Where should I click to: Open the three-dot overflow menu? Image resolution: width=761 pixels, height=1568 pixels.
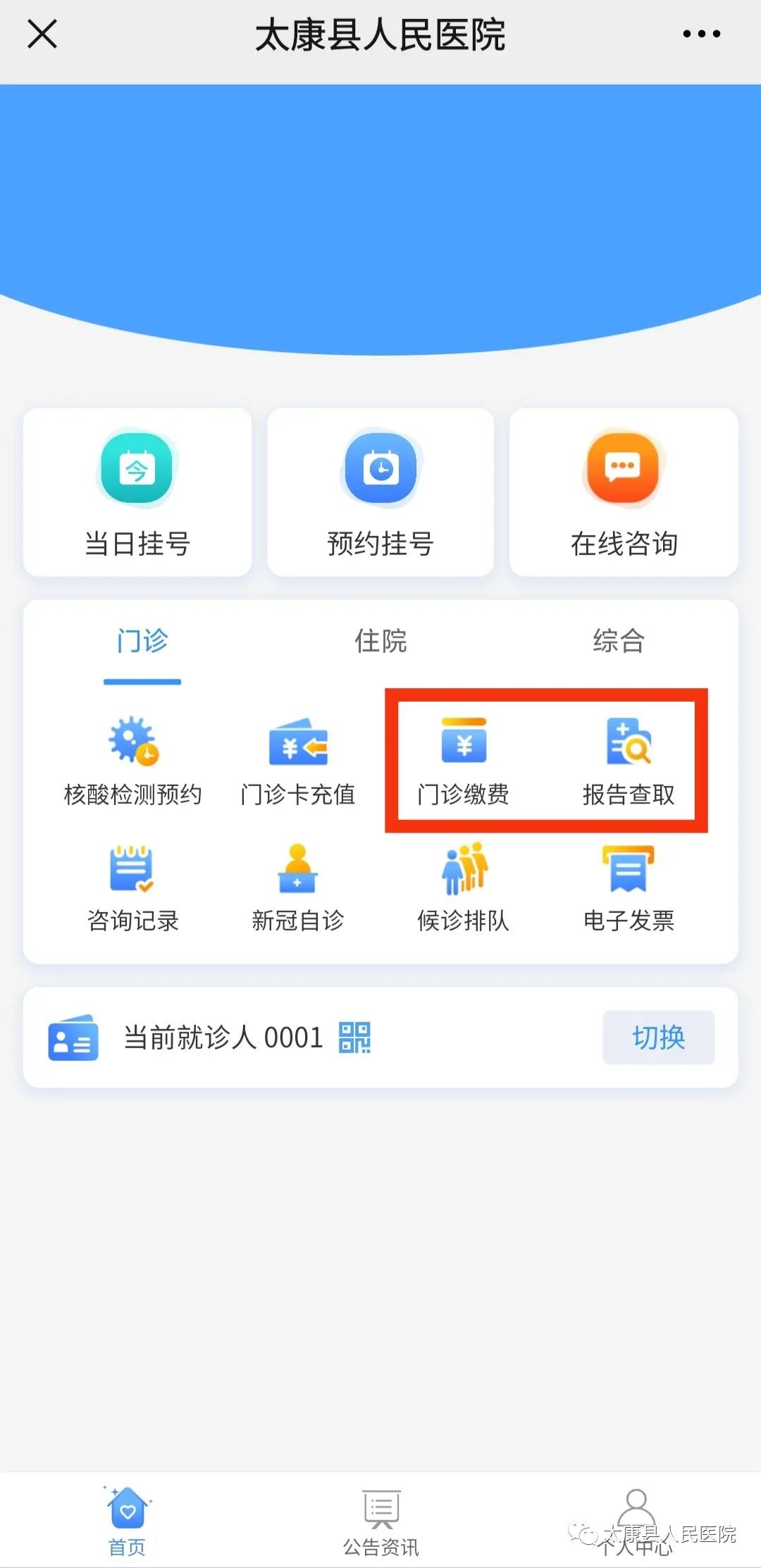point(701,34)
